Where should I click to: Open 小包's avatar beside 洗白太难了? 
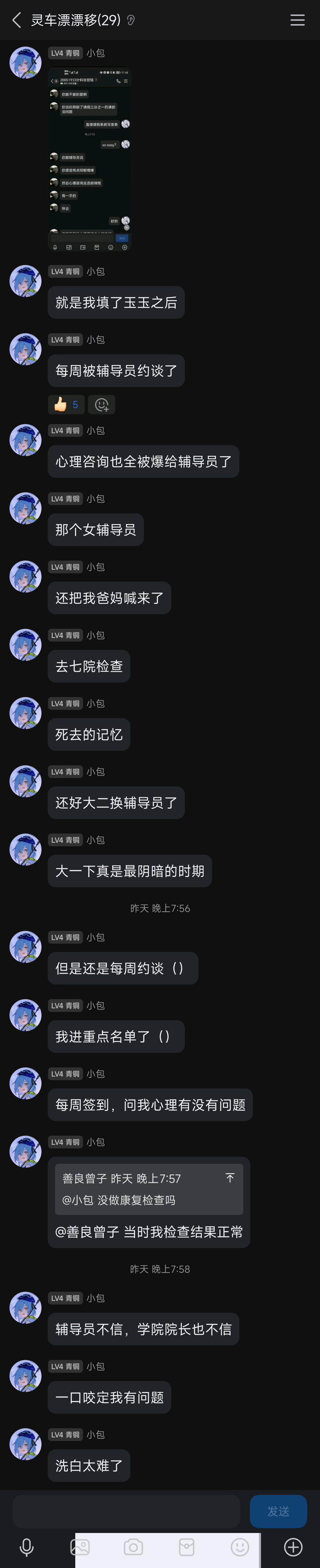(x=25, y=1444)
